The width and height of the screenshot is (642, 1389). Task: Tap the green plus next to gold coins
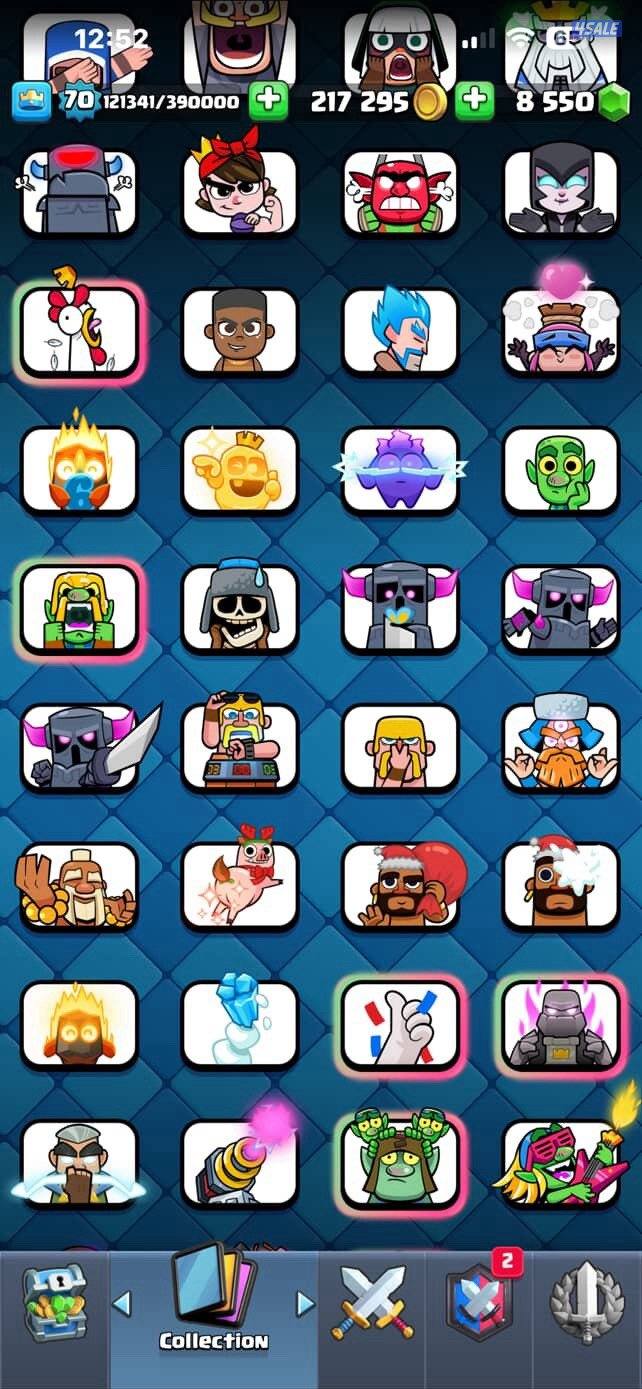click(x=474, y=100)
